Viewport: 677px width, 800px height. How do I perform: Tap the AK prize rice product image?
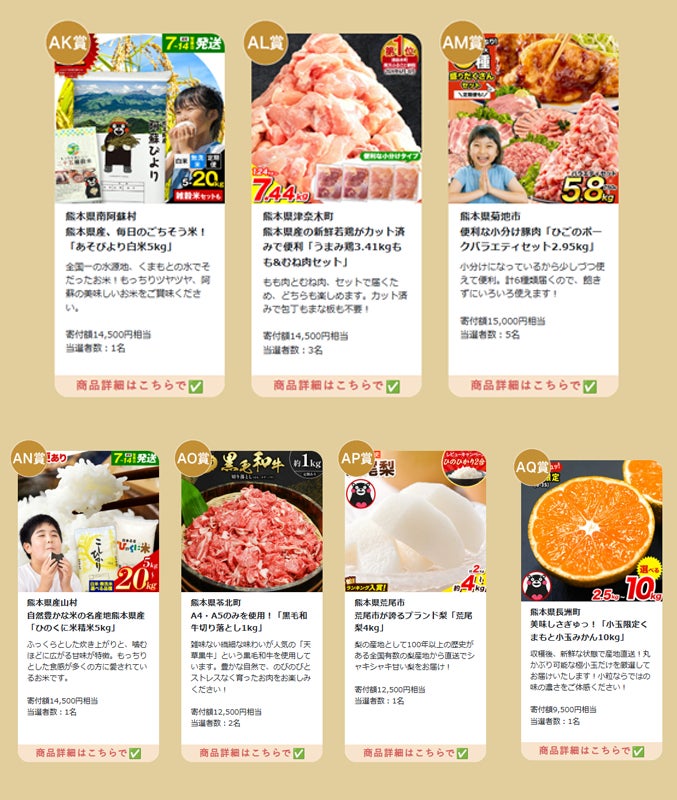(139, 118)
